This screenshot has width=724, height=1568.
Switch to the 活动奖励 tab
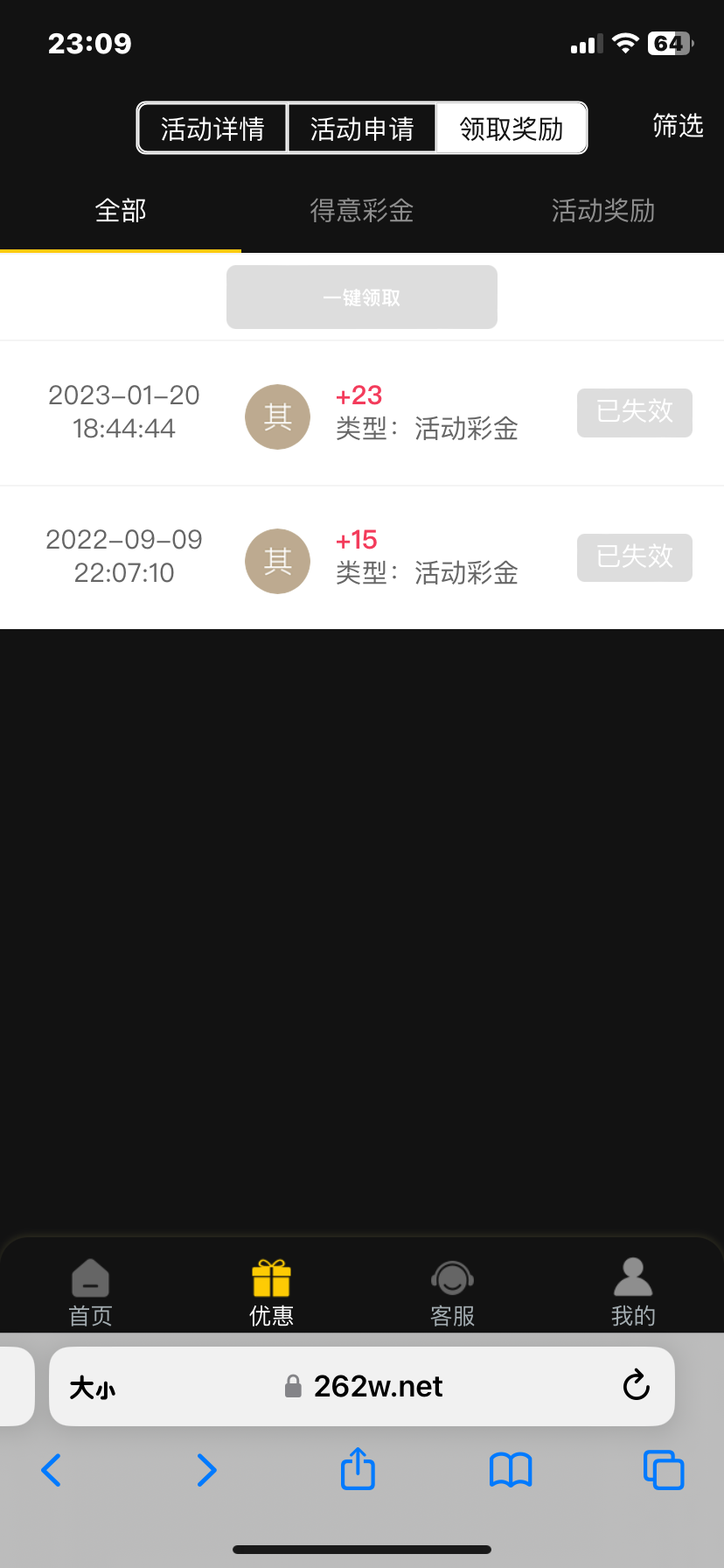coord(603,211)
